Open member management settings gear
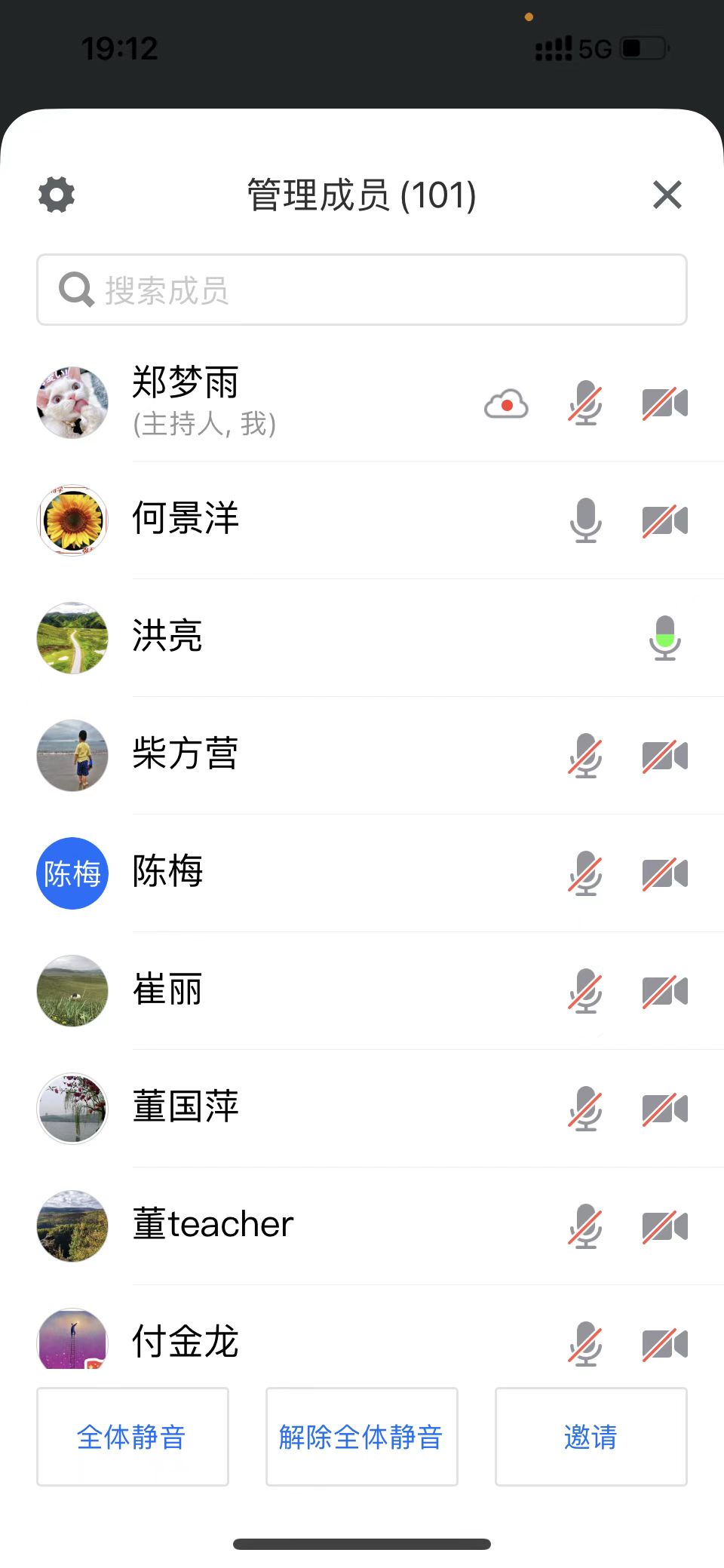The image size is (724, 1568). 57,195
